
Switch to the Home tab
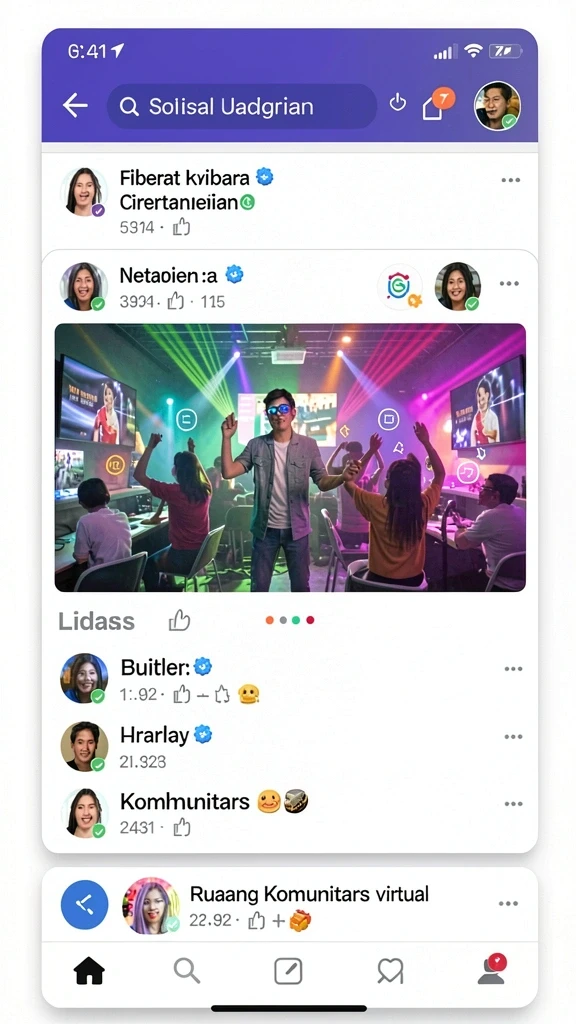click(89, 971)
